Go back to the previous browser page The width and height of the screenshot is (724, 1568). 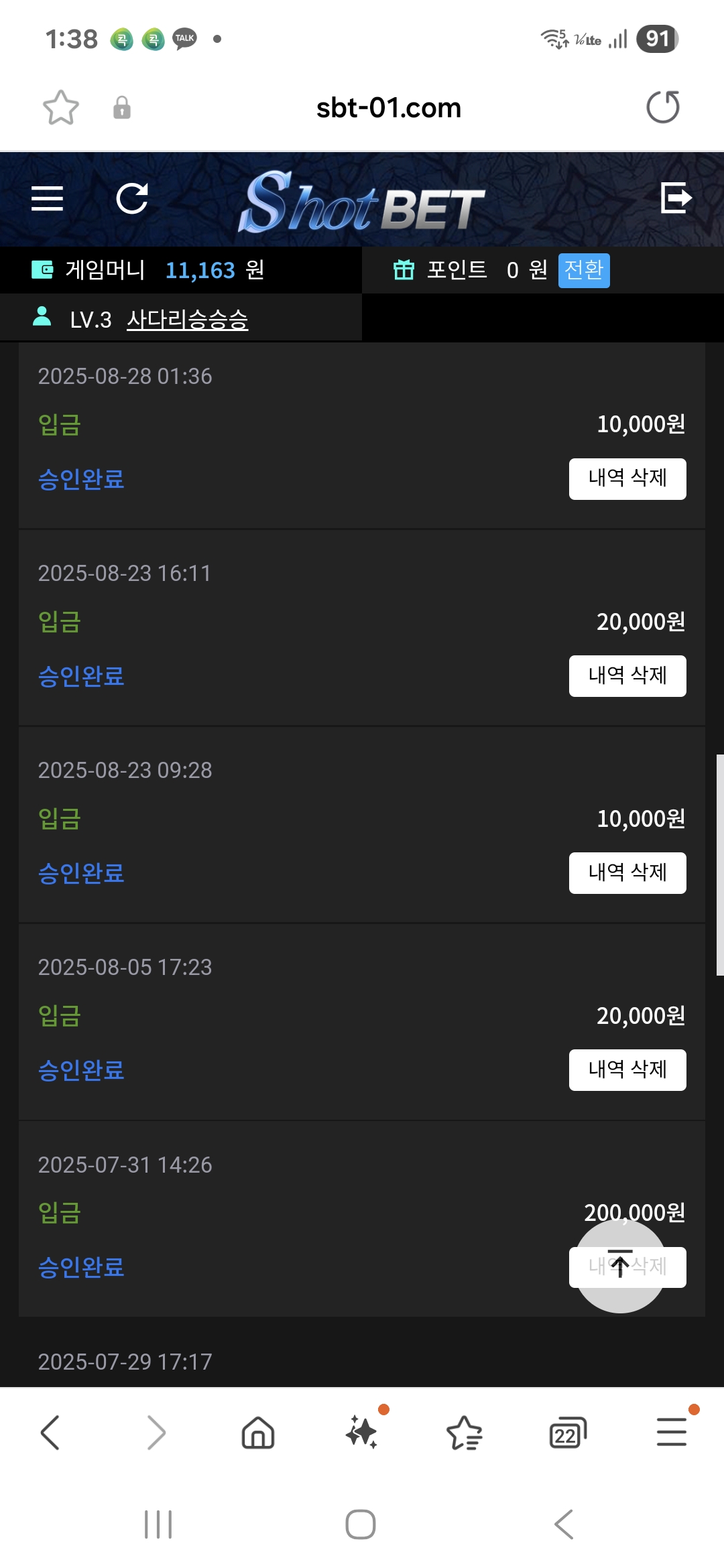coord(51,1433)
